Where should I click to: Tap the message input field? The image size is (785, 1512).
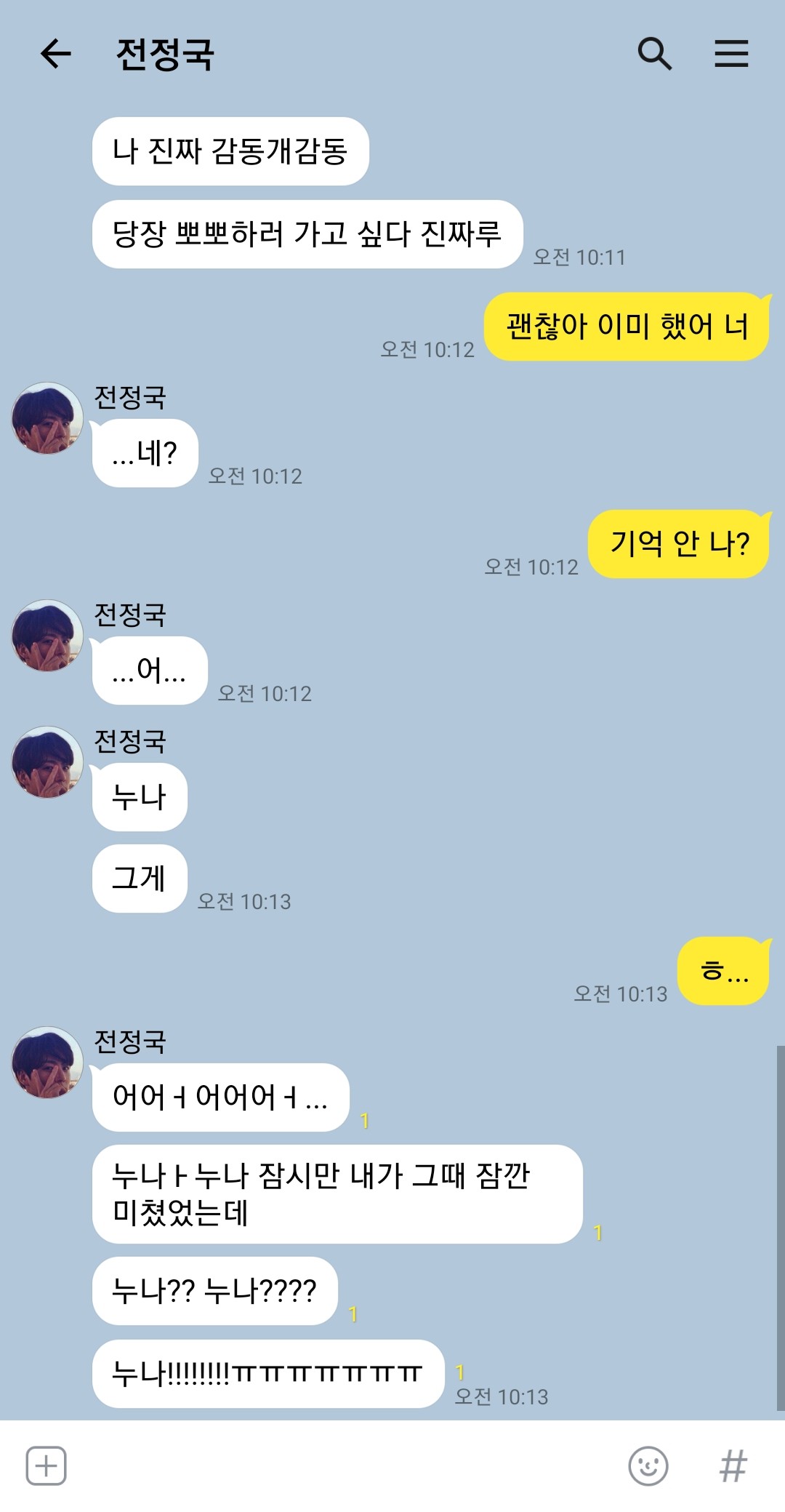coord(342,1465)
